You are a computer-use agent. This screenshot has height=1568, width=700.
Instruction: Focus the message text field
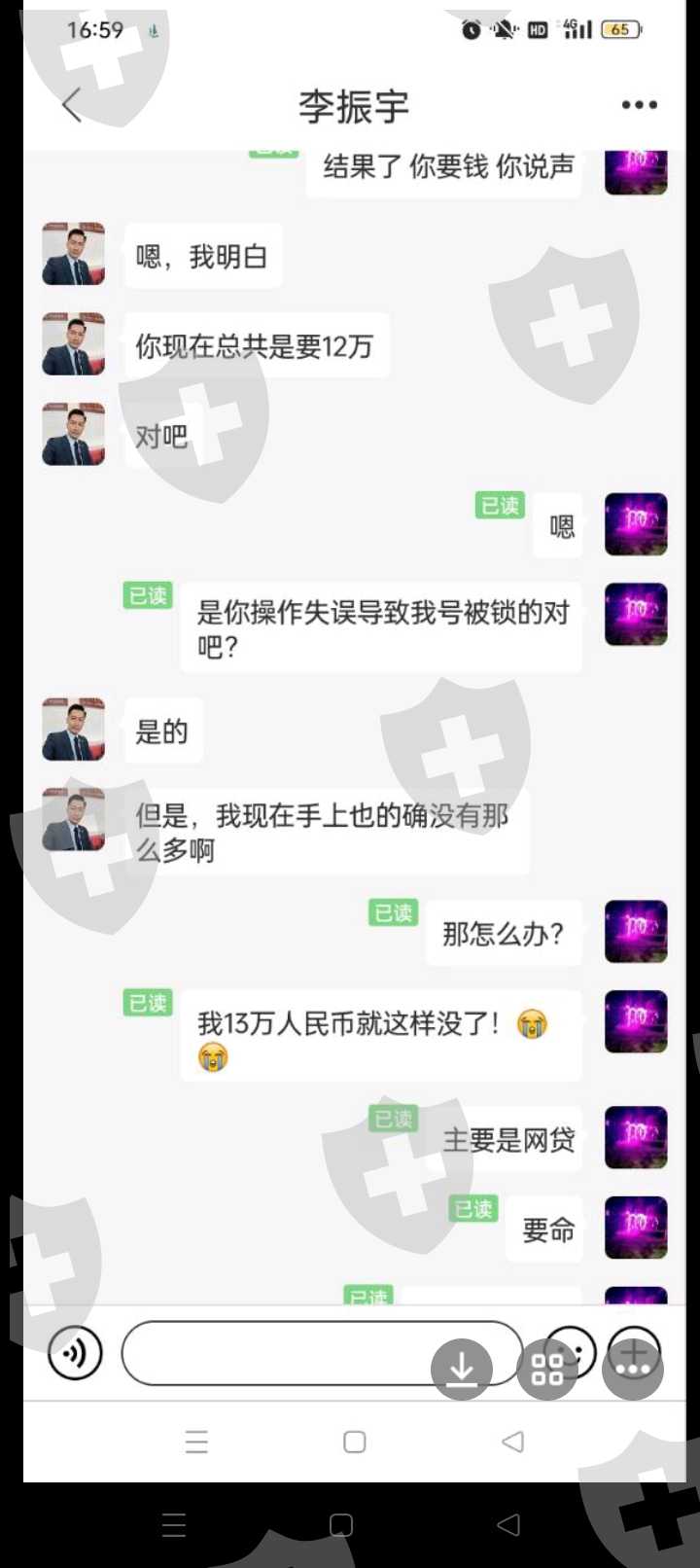tap(321, 1352)
